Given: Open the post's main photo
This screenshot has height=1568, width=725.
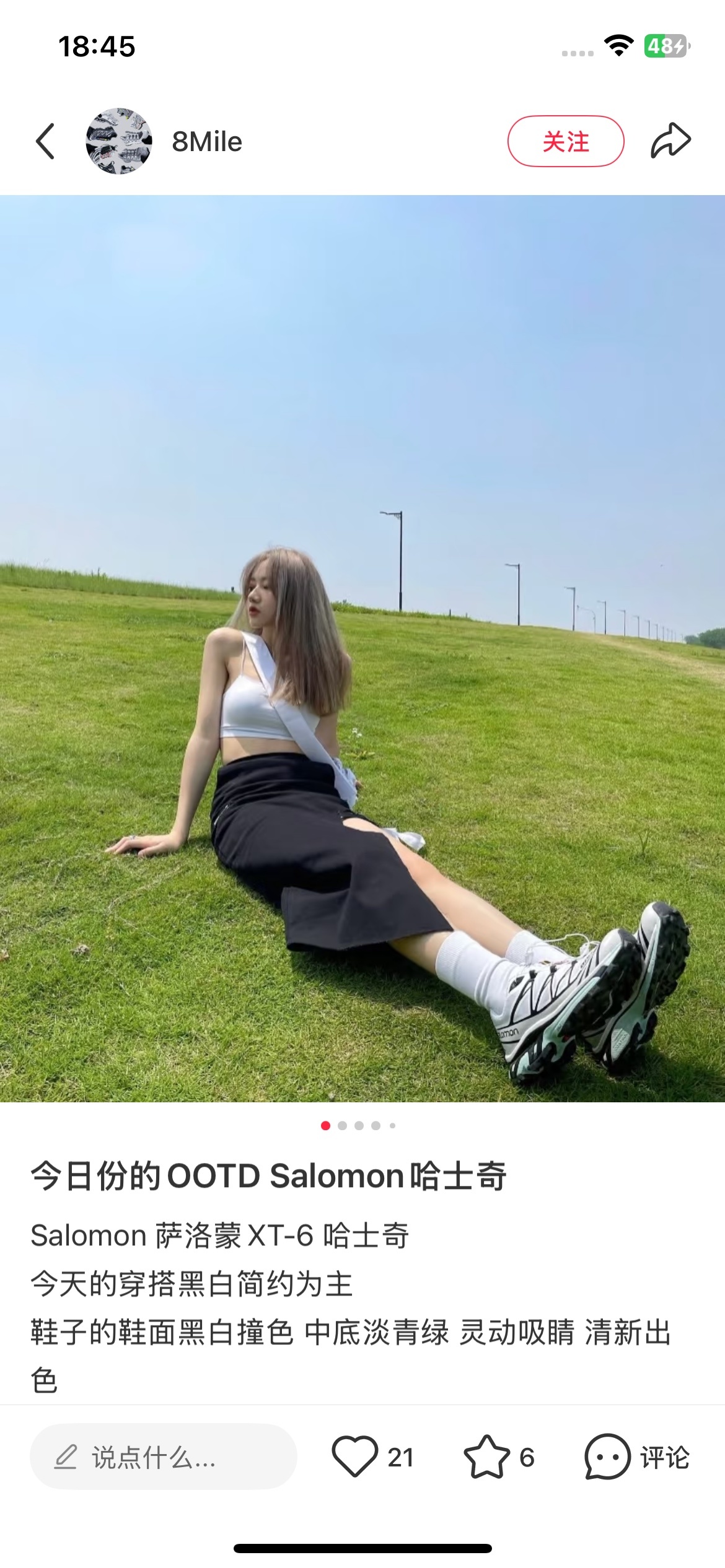Looking at the screenshot, I should (x=362, y=648).
